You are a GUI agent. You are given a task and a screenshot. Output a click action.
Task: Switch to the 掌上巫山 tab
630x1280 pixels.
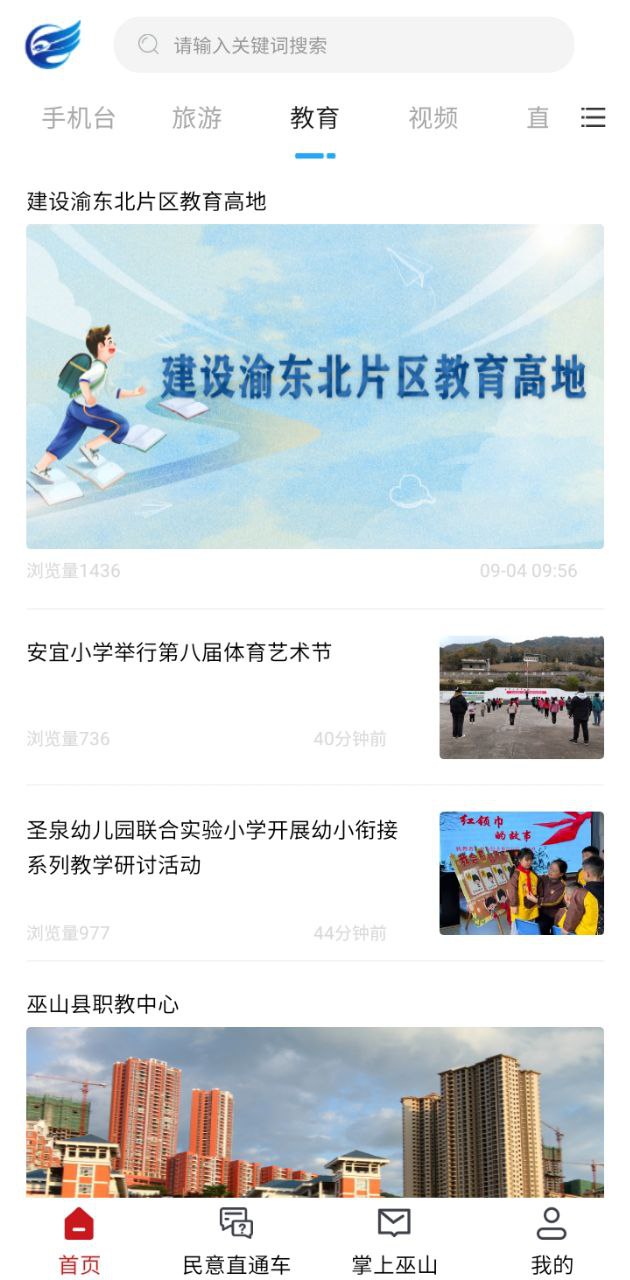click(394, 1240)
